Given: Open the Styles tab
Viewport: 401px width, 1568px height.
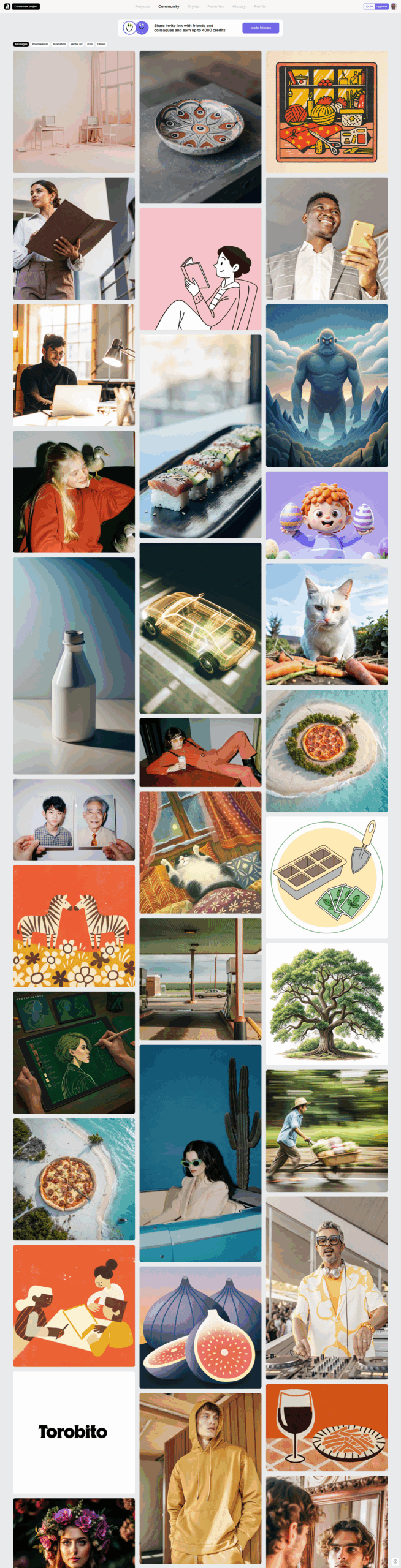Looking at the screenshot, I should click(x=193, y=6).
